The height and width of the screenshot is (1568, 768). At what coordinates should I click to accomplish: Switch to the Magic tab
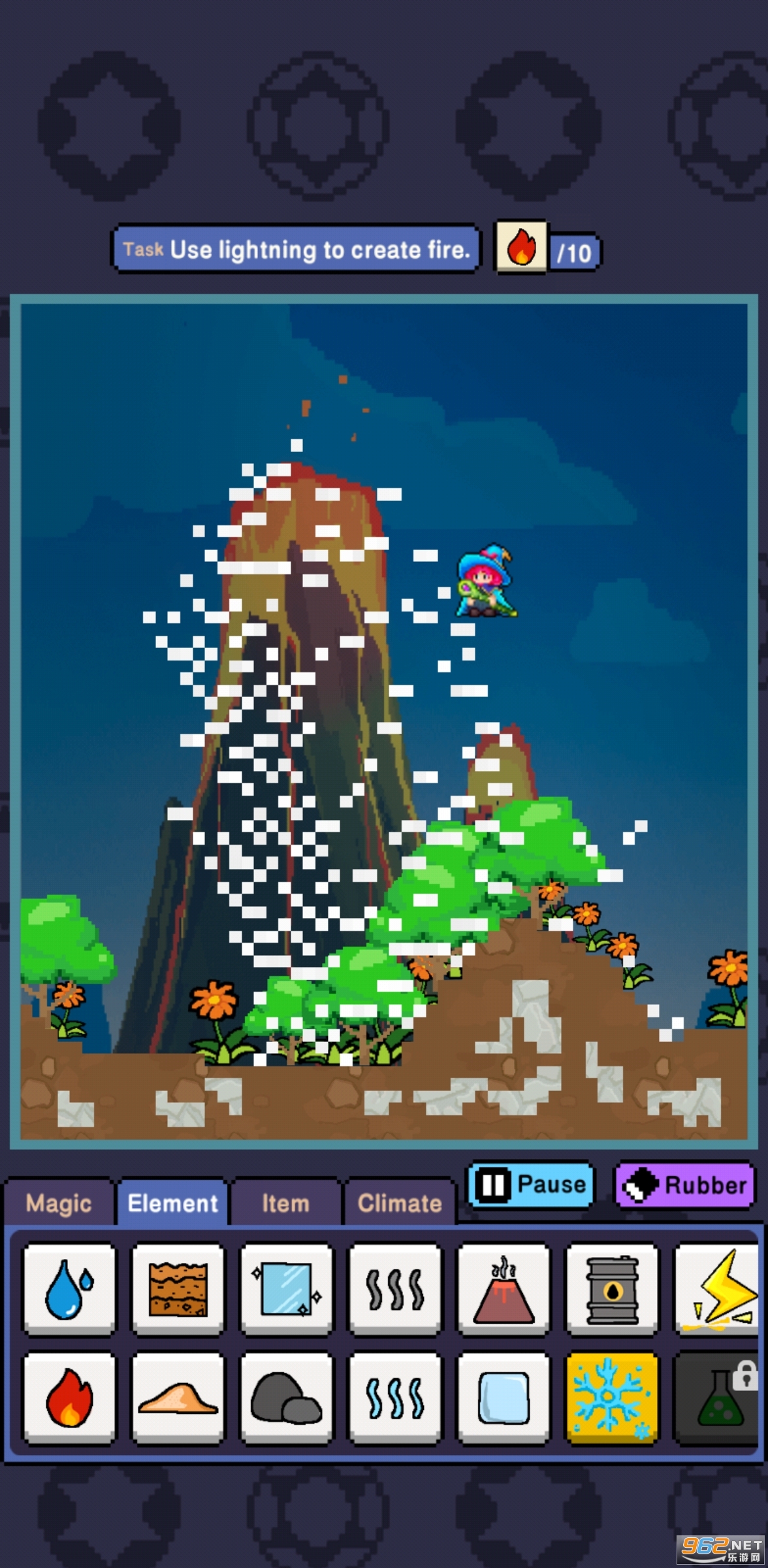58,1203
